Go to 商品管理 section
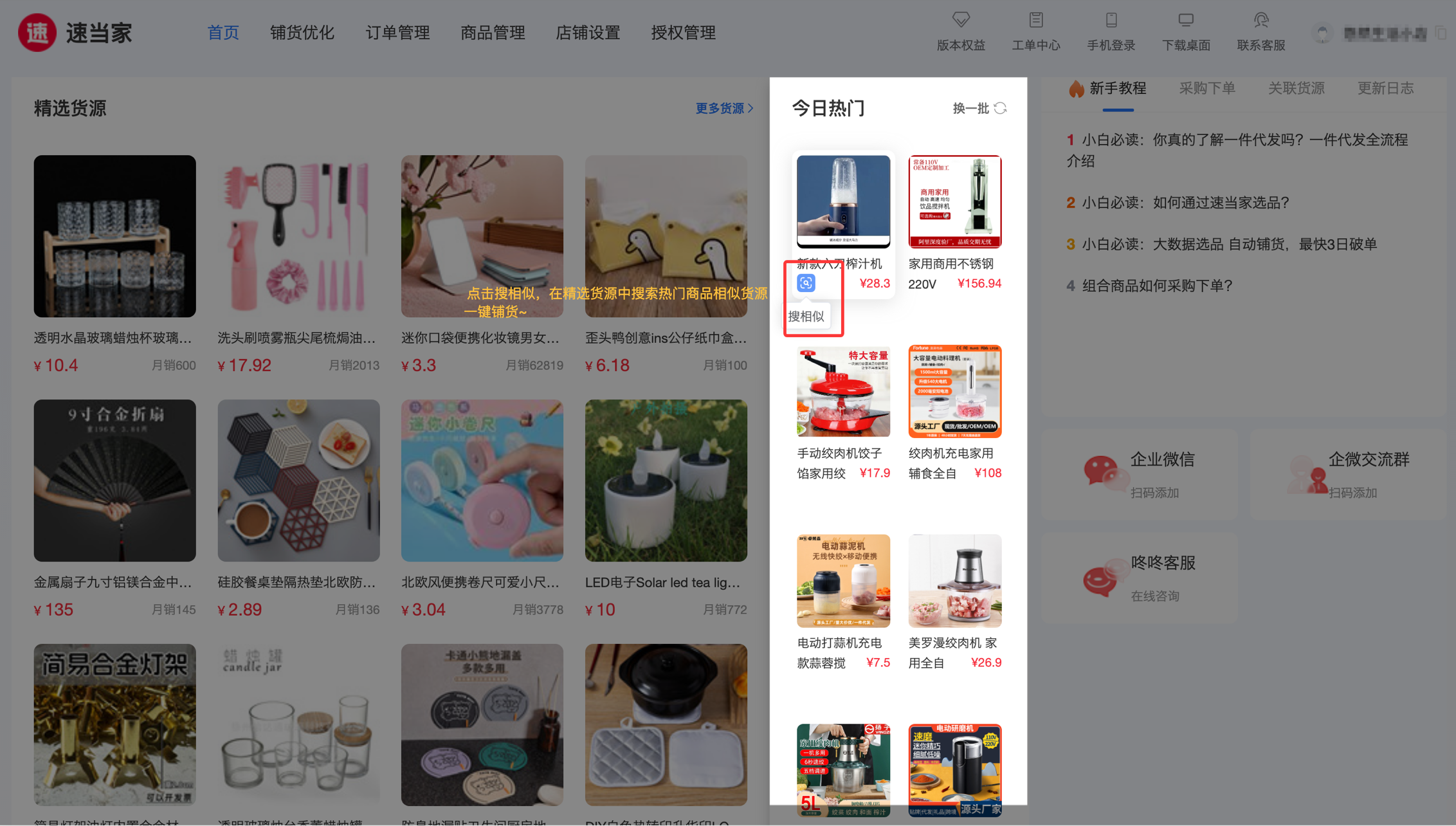 493,33
